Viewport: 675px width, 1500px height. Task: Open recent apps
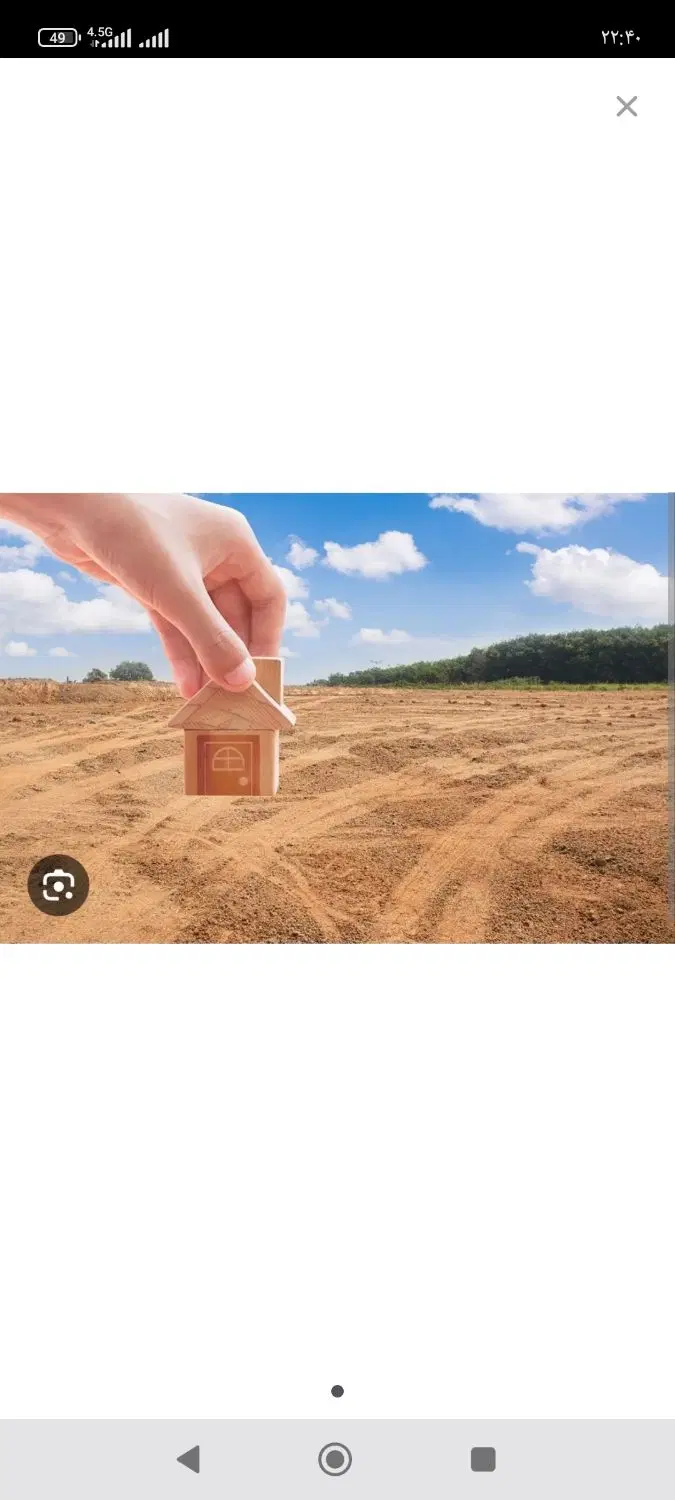[x=483, y=1459]
